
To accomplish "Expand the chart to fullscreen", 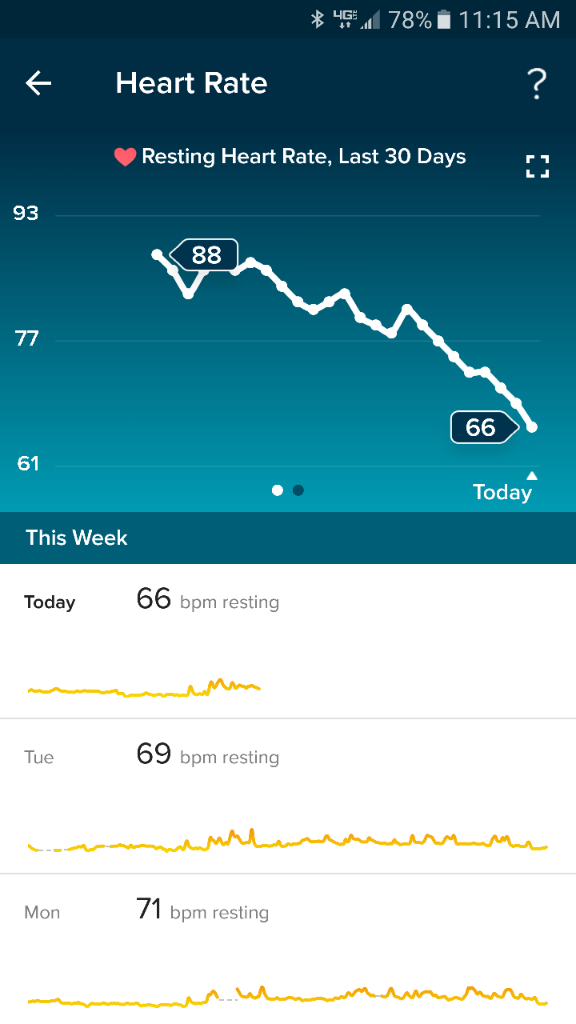I will pos(537,167).
